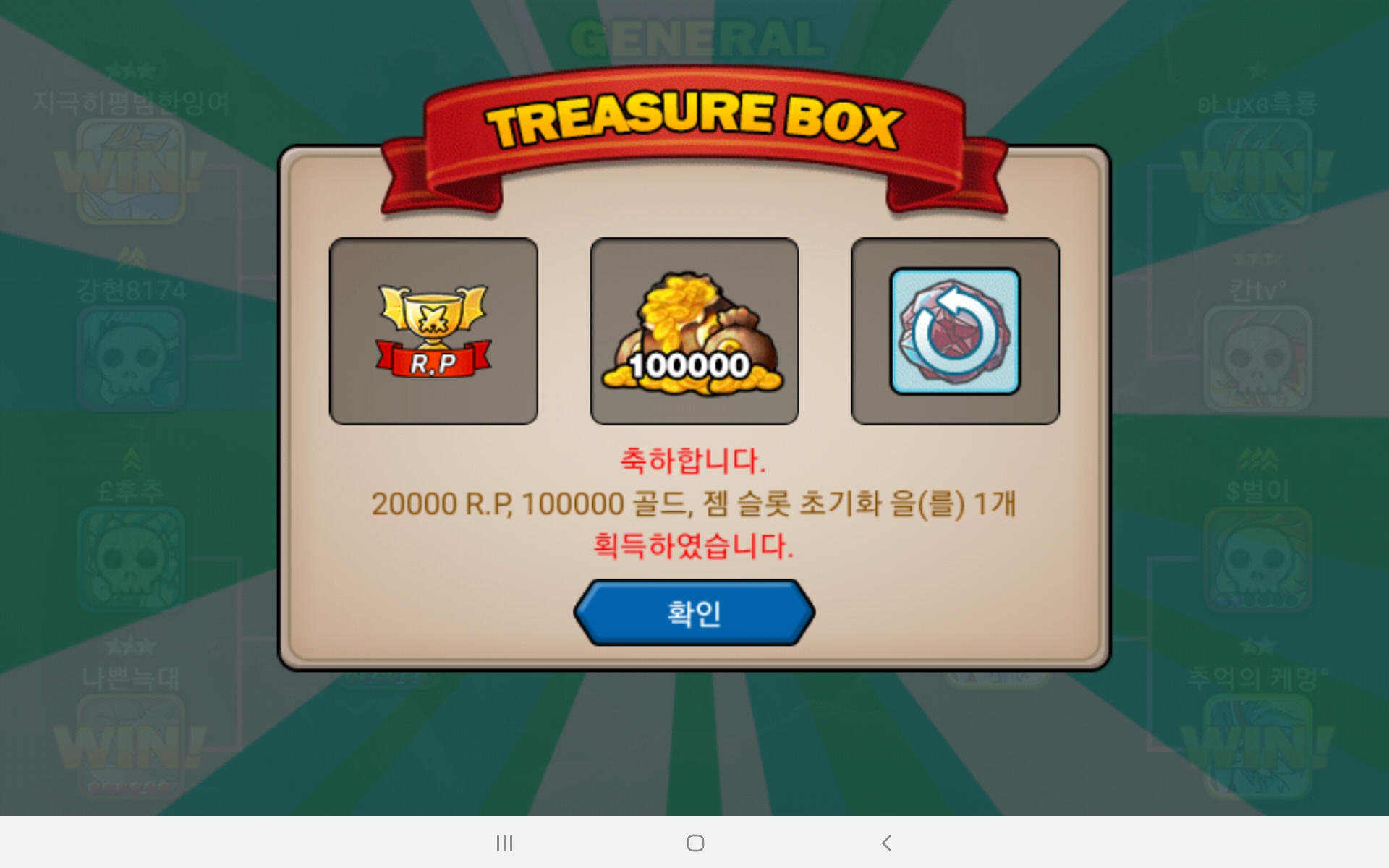The width and height of the screenshot is (1389, 868).
Task: Go back using the system back arrow
Action: (x=886, y=843)
